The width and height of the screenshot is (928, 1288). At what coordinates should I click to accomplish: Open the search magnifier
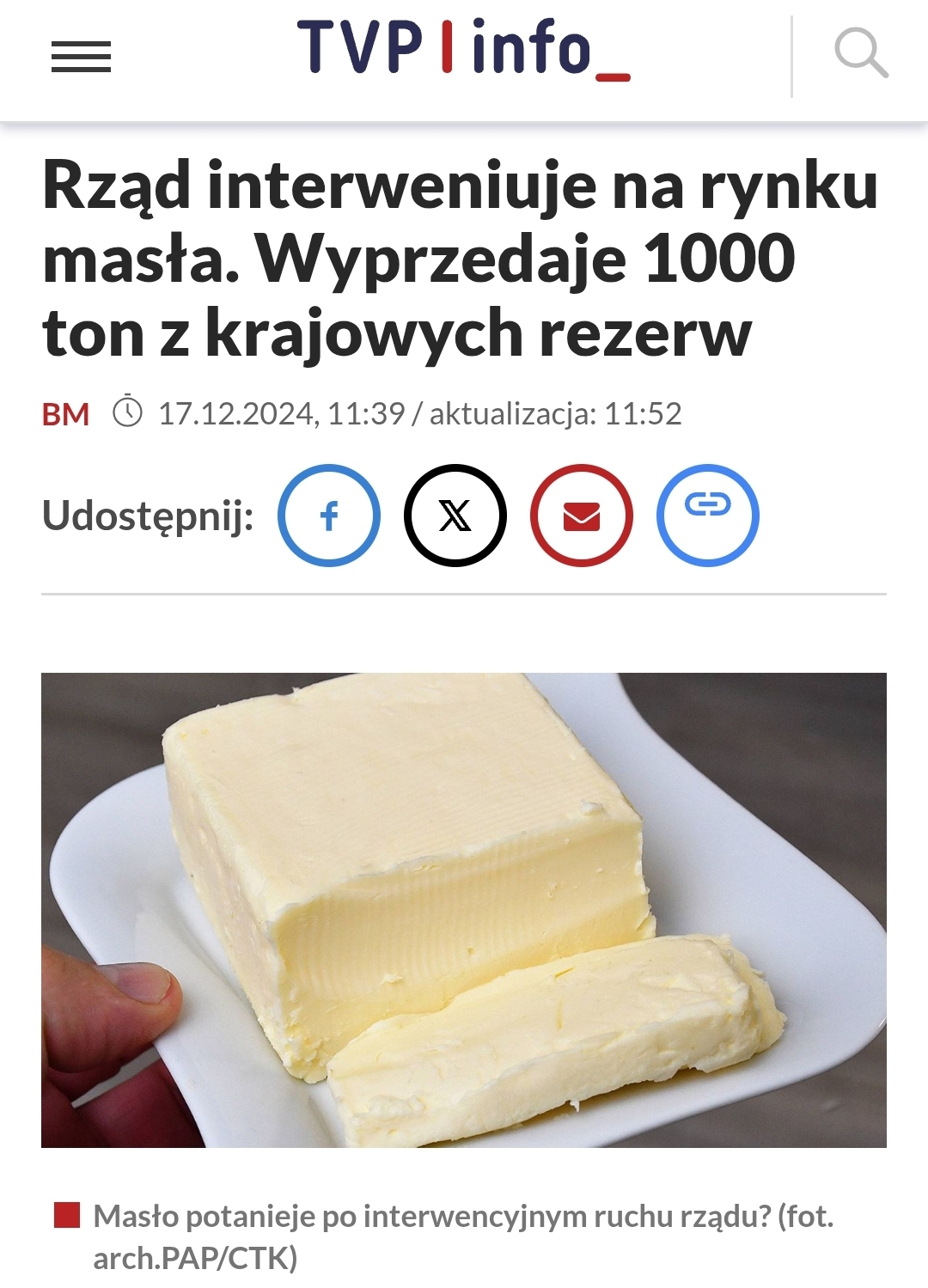[x=860, y=53]
